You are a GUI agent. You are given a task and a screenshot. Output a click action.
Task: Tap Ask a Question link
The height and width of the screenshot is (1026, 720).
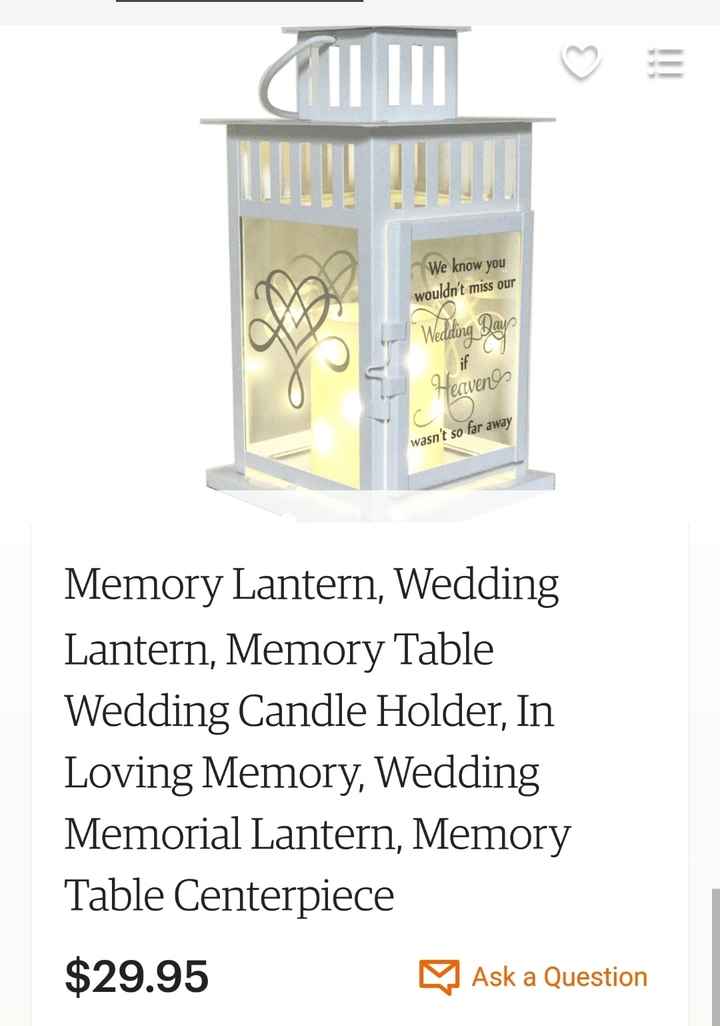[x=534, y=976]
